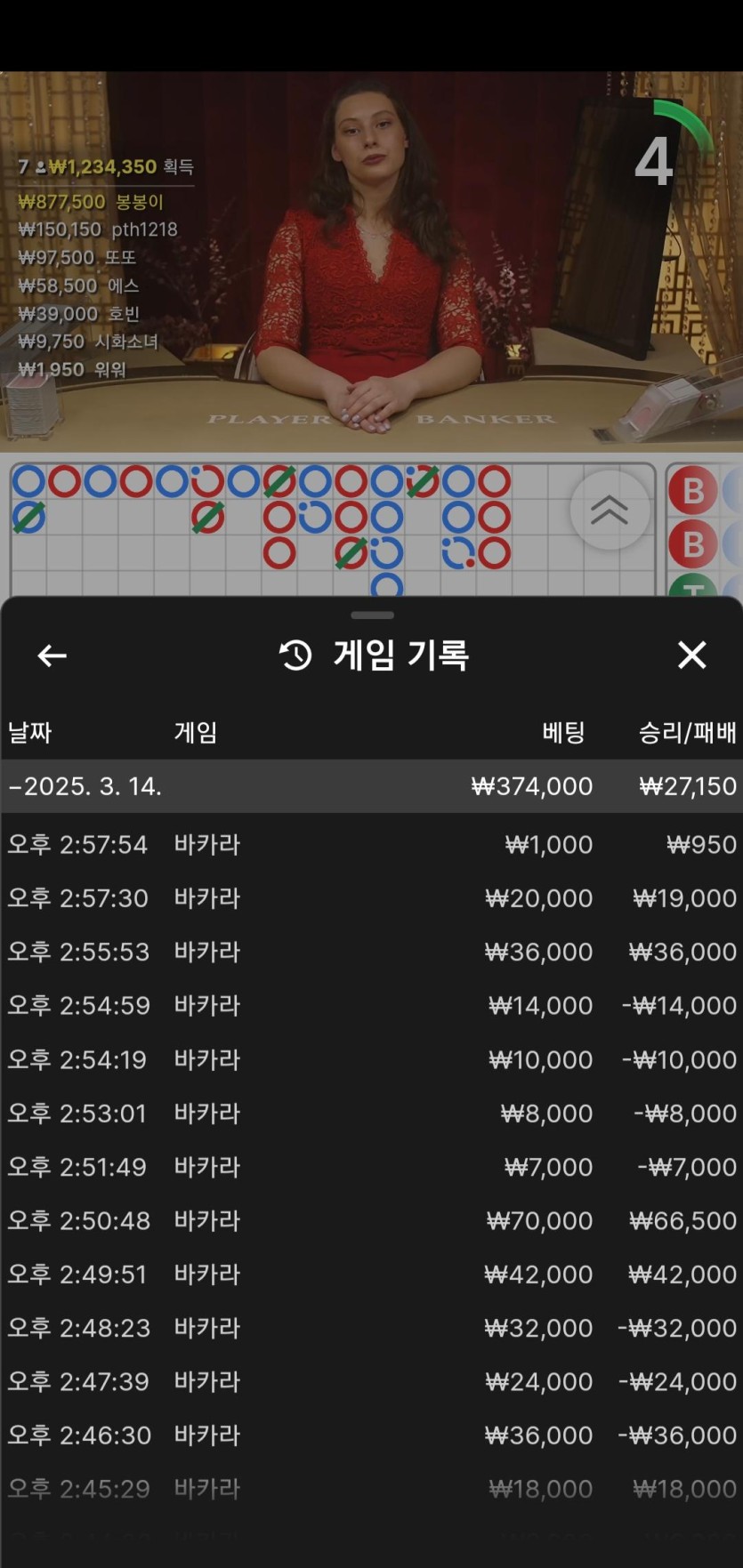
Task: Open the 오후 2:51:49 바카라 record
Action: coord(371,1167)
